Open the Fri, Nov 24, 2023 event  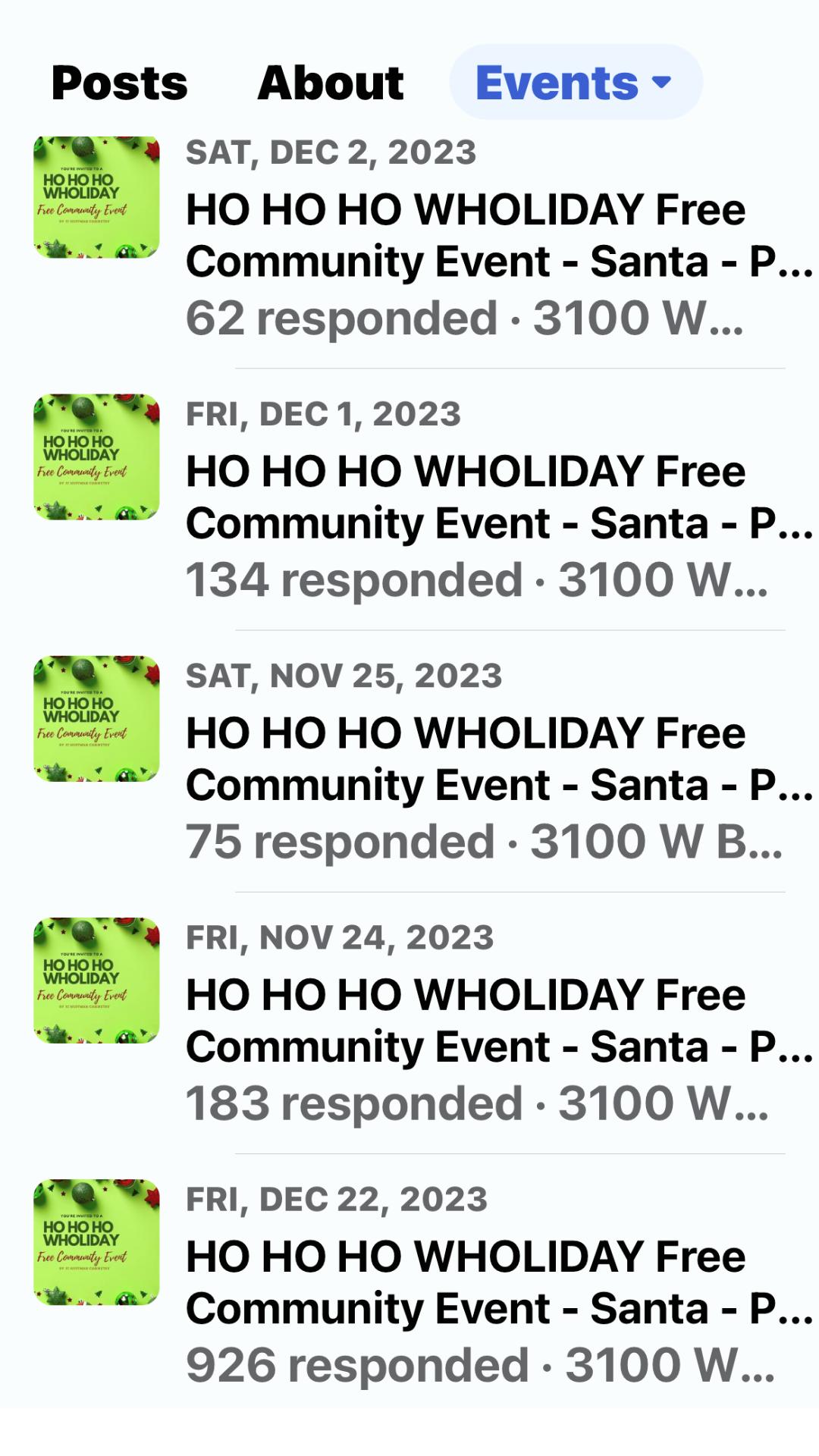click(464, 1021)
